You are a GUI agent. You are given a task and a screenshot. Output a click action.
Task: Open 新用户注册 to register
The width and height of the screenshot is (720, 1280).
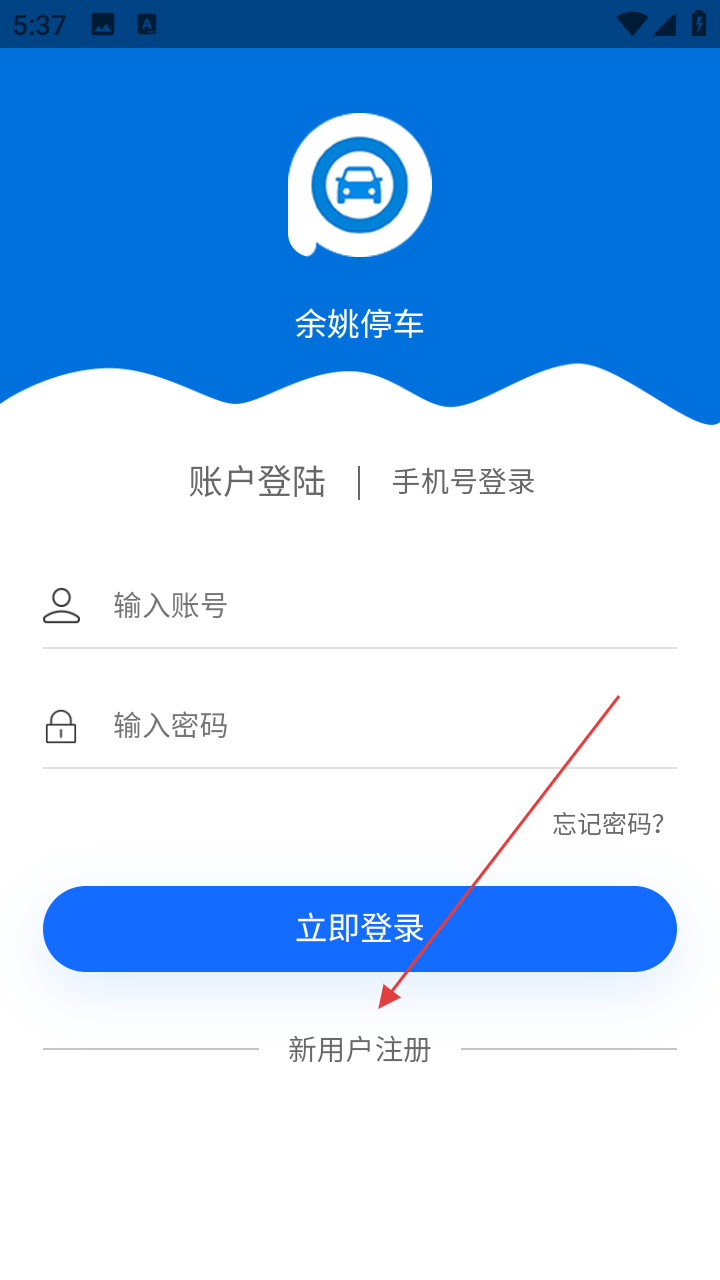pos(360,1050)
